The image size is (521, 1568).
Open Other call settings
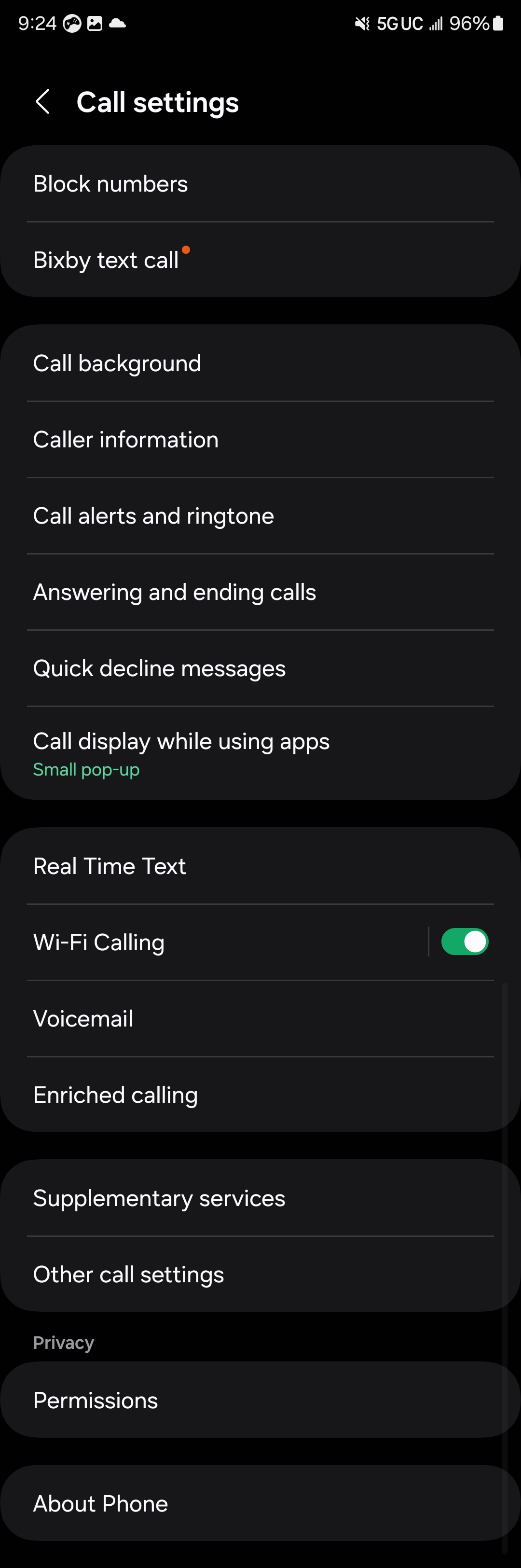[x=260, y=1274]
